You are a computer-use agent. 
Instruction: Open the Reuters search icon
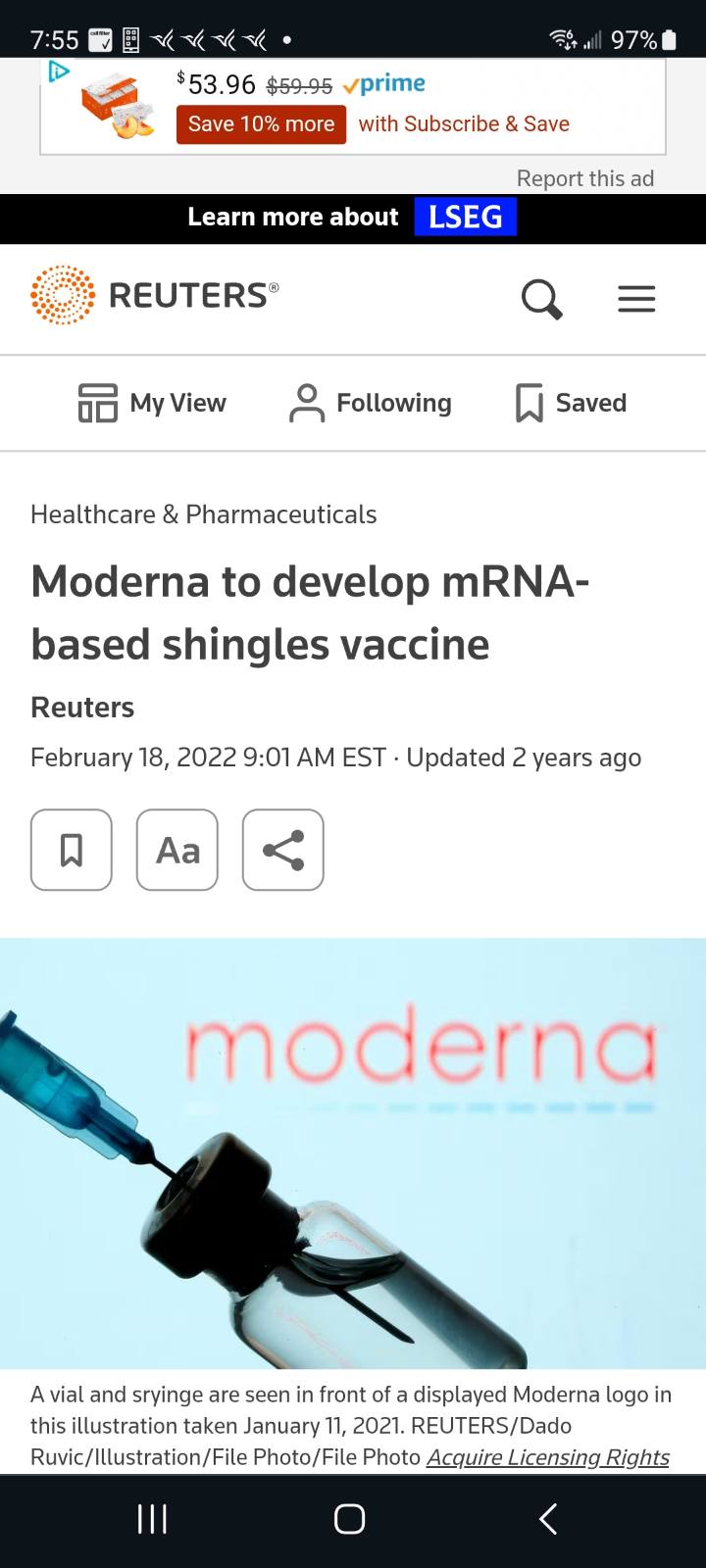pos(541,299)
